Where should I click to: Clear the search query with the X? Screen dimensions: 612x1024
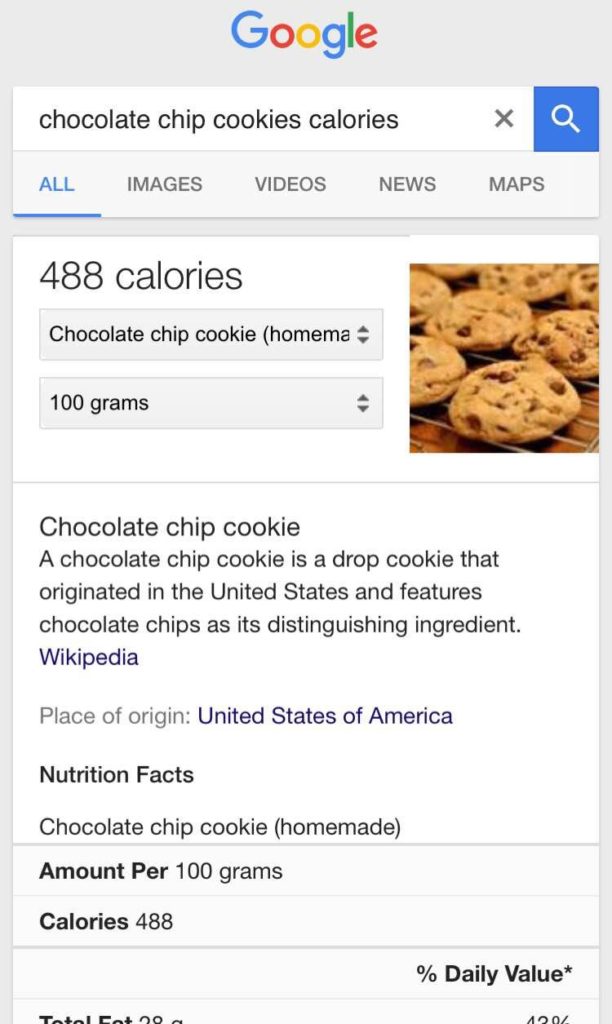(504, 120)
